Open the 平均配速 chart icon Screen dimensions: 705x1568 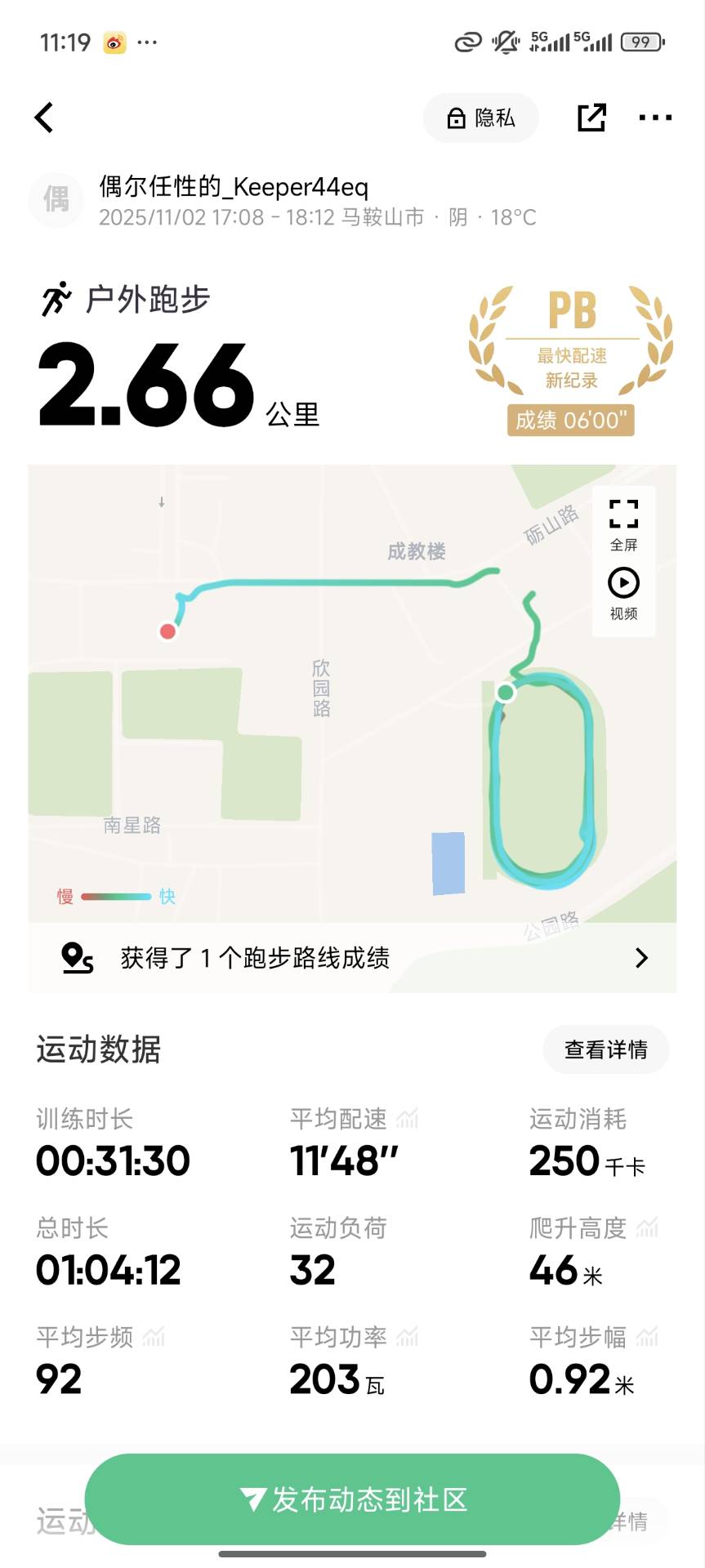coord(407,1118)
